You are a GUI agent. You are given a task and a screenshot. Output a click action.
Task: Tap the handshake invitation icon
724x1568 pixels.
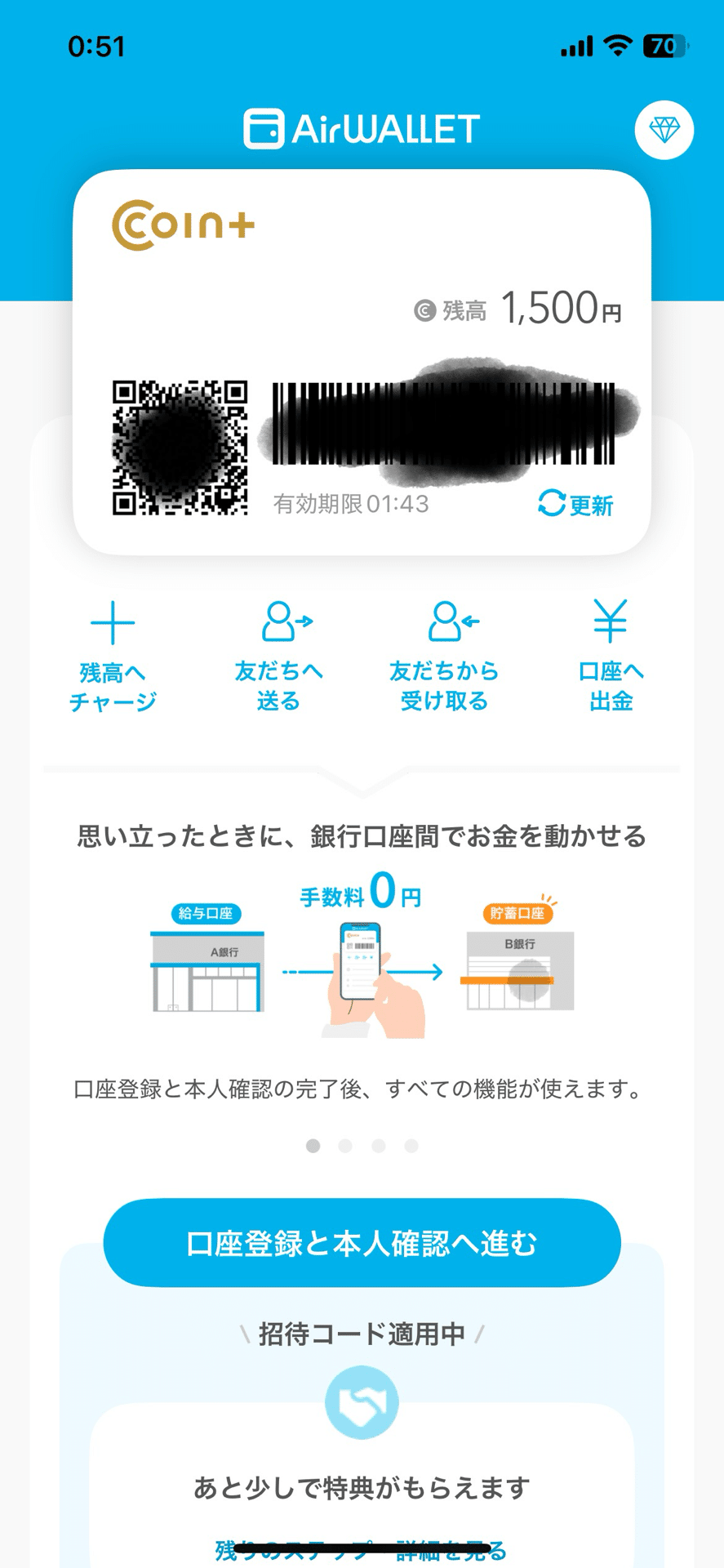(x=362, y=1401)
